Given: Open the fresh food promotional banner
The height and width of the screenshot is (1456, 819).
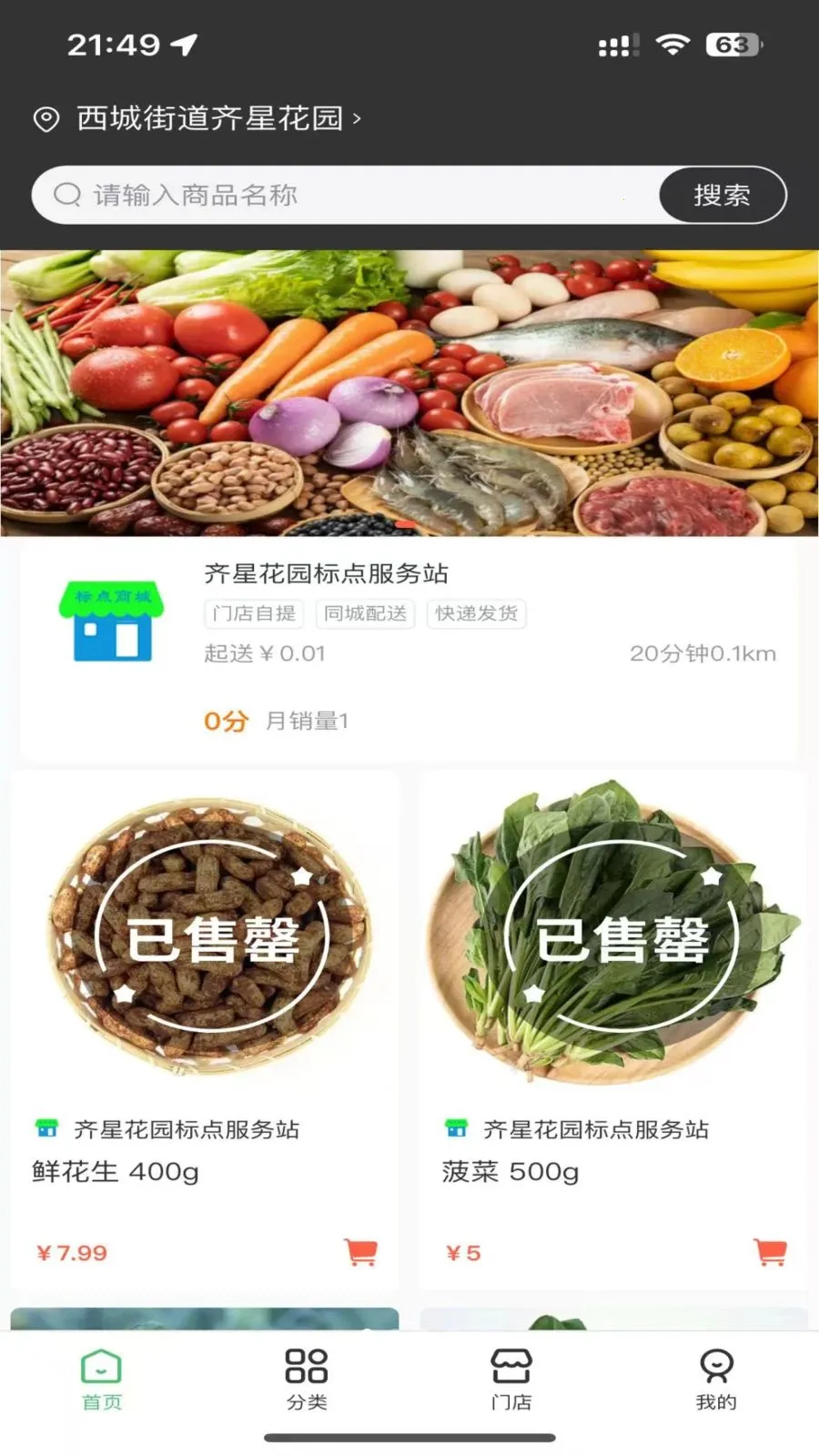Looking at the screenshot, I should tap(409, 393).
